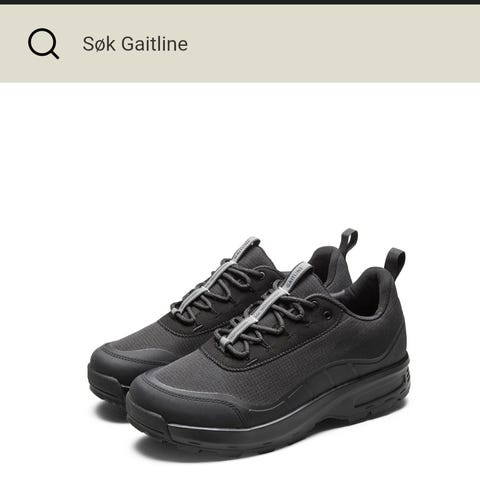Tap the magnifying glass search icon
The width and height of the screenshot is (480, 480).
(x=44, y=44)
